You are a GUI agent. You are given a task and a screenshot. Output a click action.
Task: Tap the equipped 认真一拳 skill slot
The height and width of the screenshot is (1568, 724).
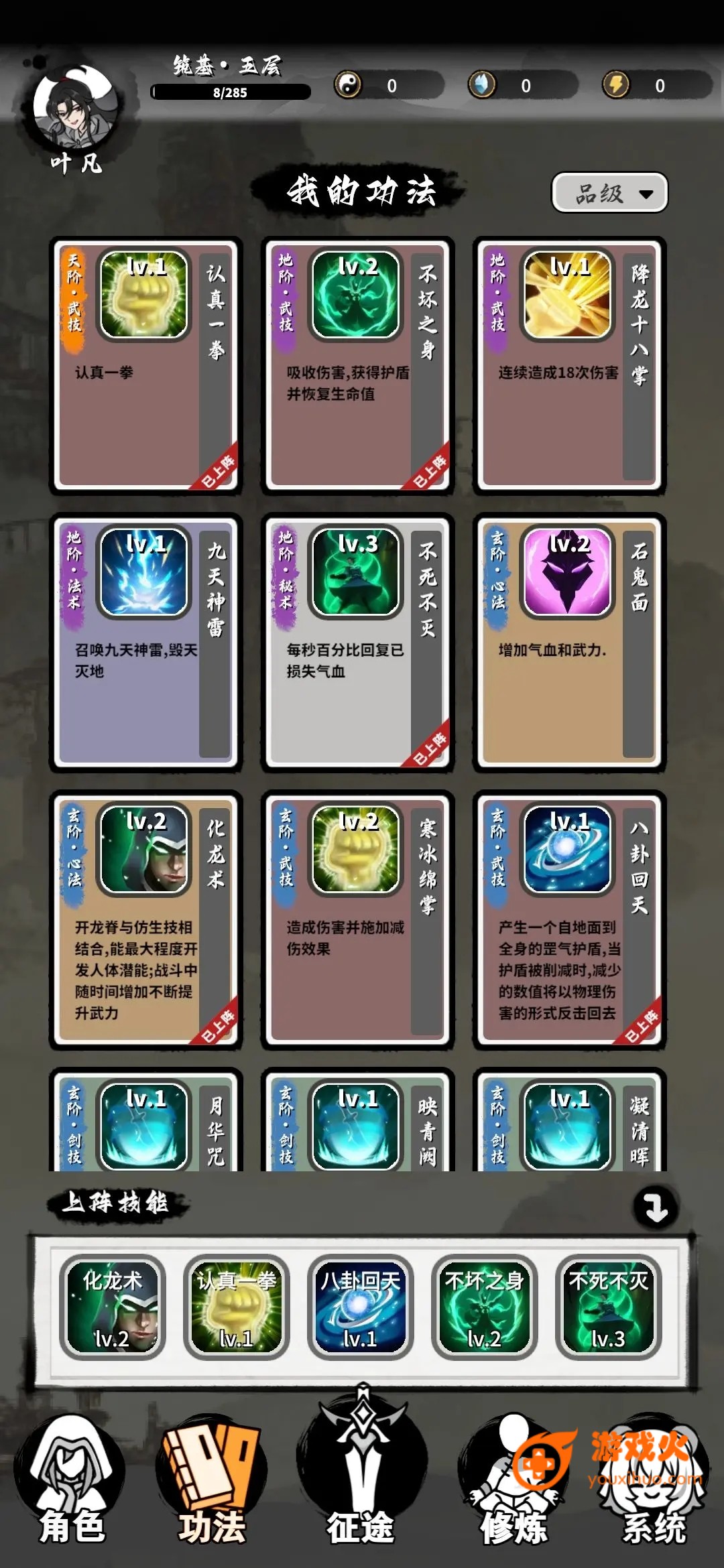coord(236,1307)
